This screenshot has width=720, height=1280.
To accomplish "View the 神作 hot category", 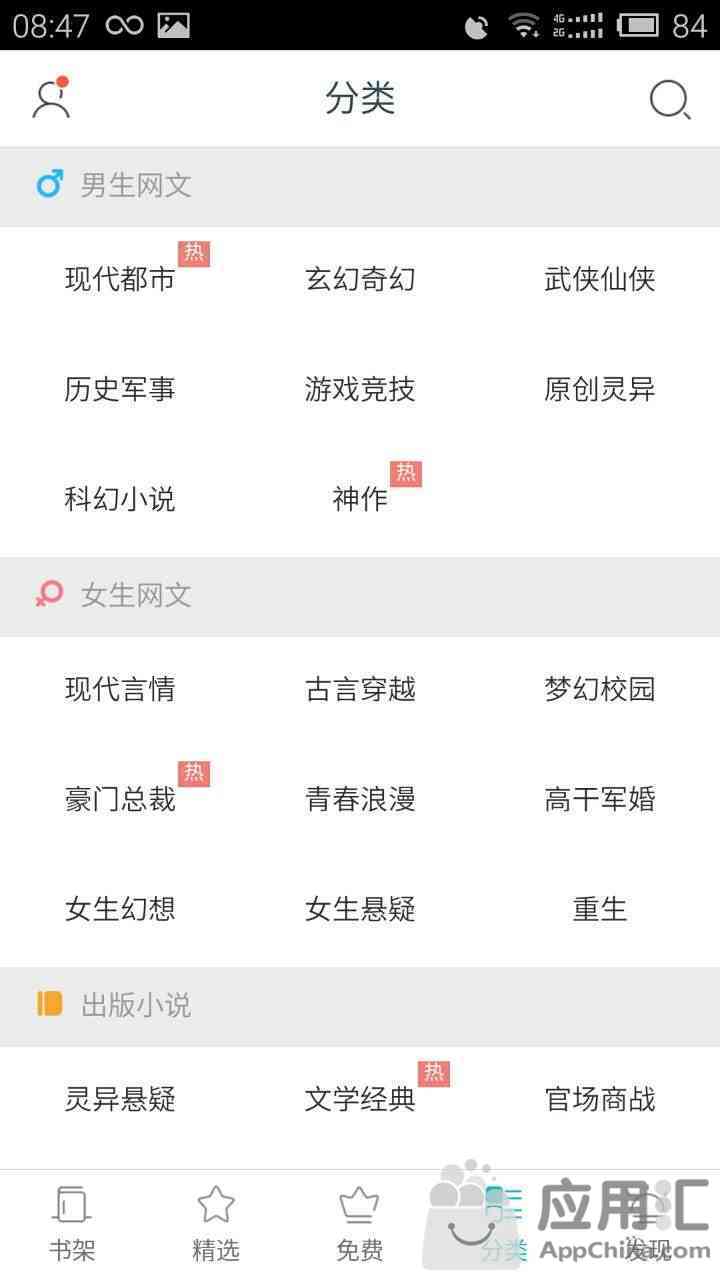I will tap(360, 499).
